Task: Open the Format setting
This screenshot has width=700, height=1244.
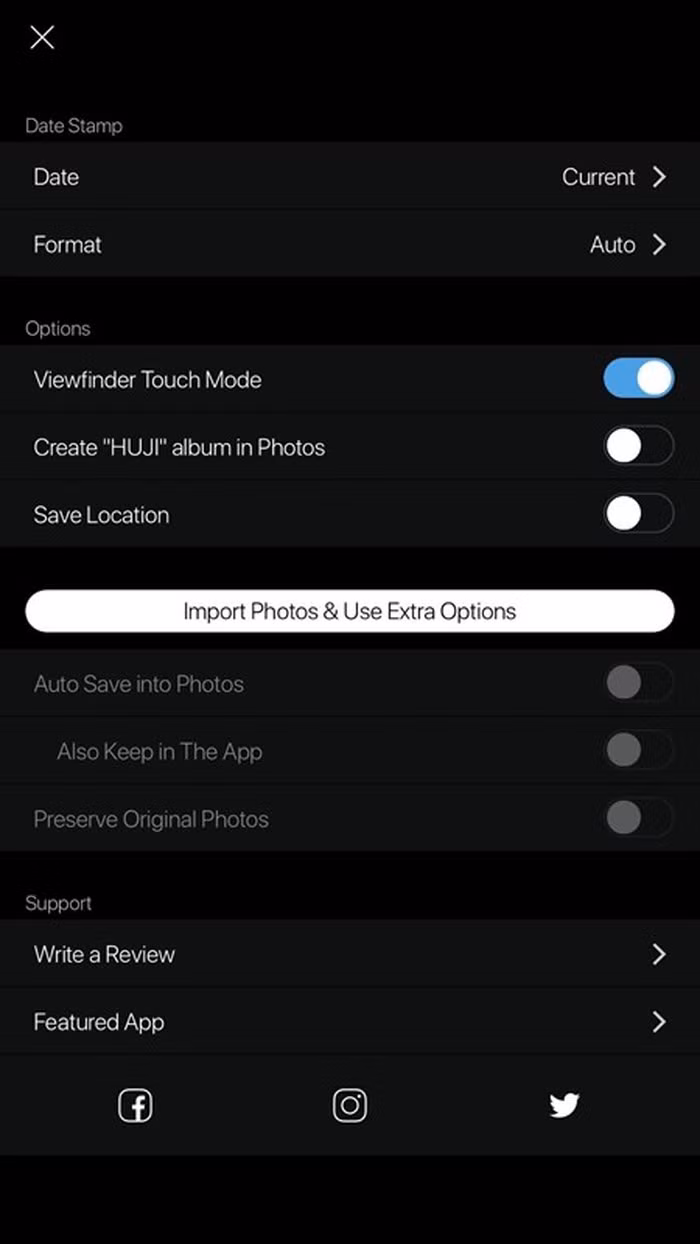Action: [349, 245]
